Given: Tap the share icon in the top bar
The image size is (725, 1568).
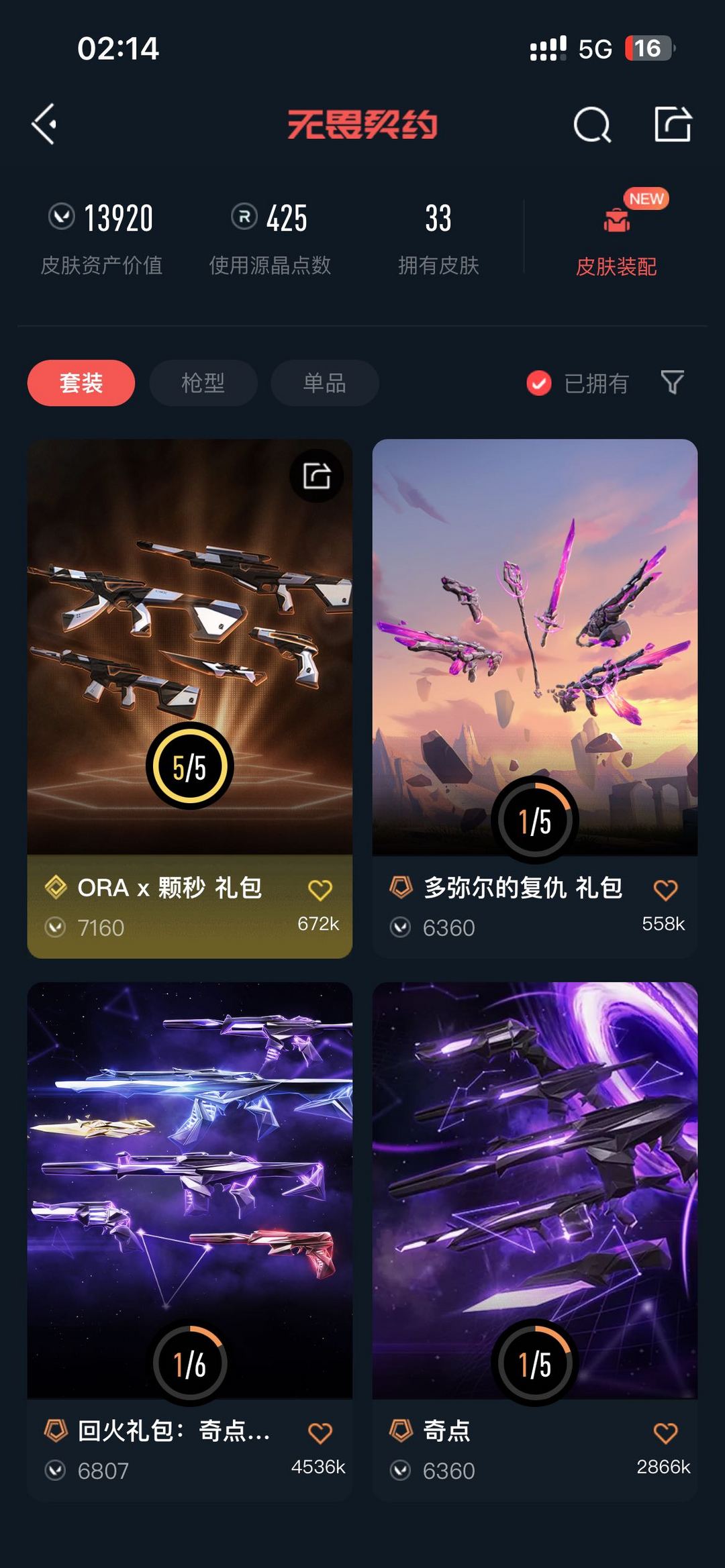Looking at the screenshot, I should point(673,125).
